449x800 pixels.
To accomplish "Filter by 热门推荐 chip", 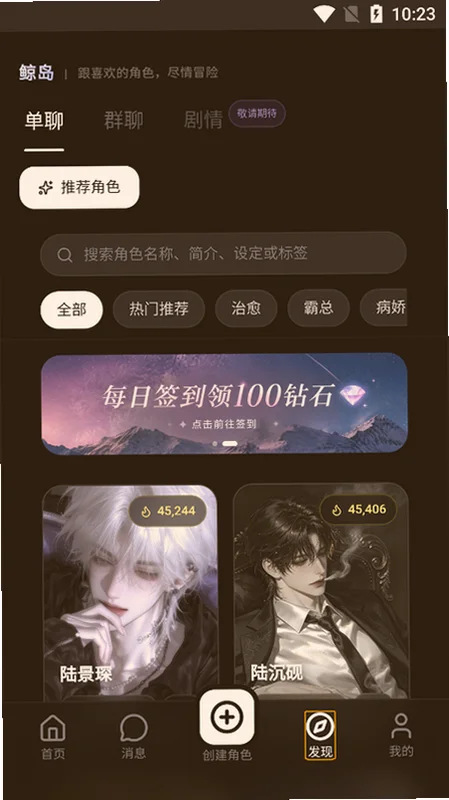I will pyautogui.click(x=159, y=309).
